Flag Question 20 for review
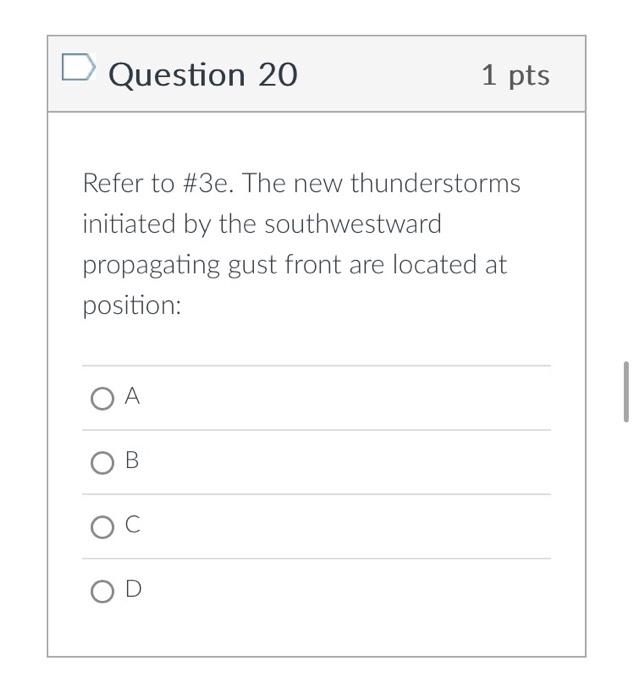The height and width of the screenshot is (700, 634). [x=78, y=68]
